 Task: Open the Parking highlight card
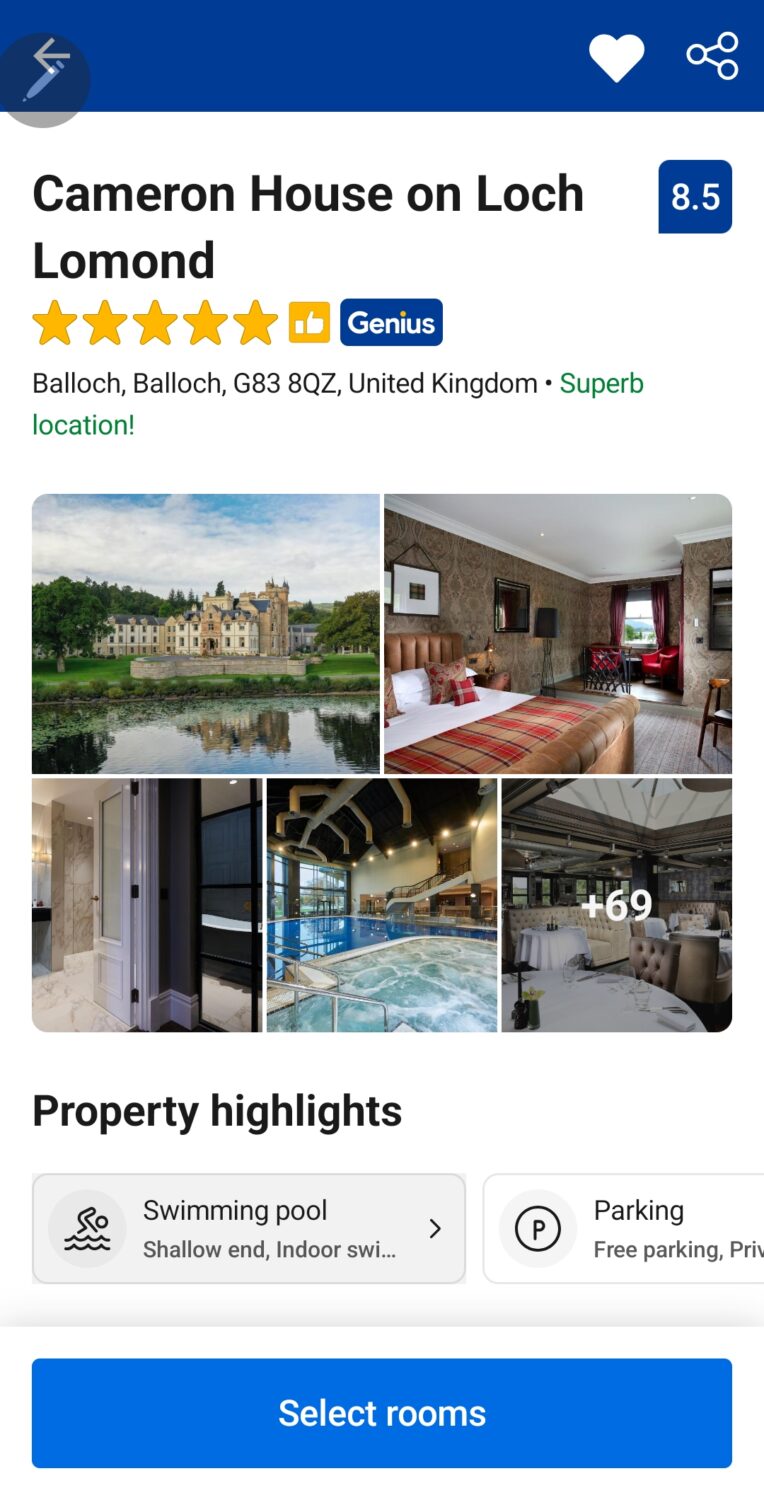coord(625,1228)
